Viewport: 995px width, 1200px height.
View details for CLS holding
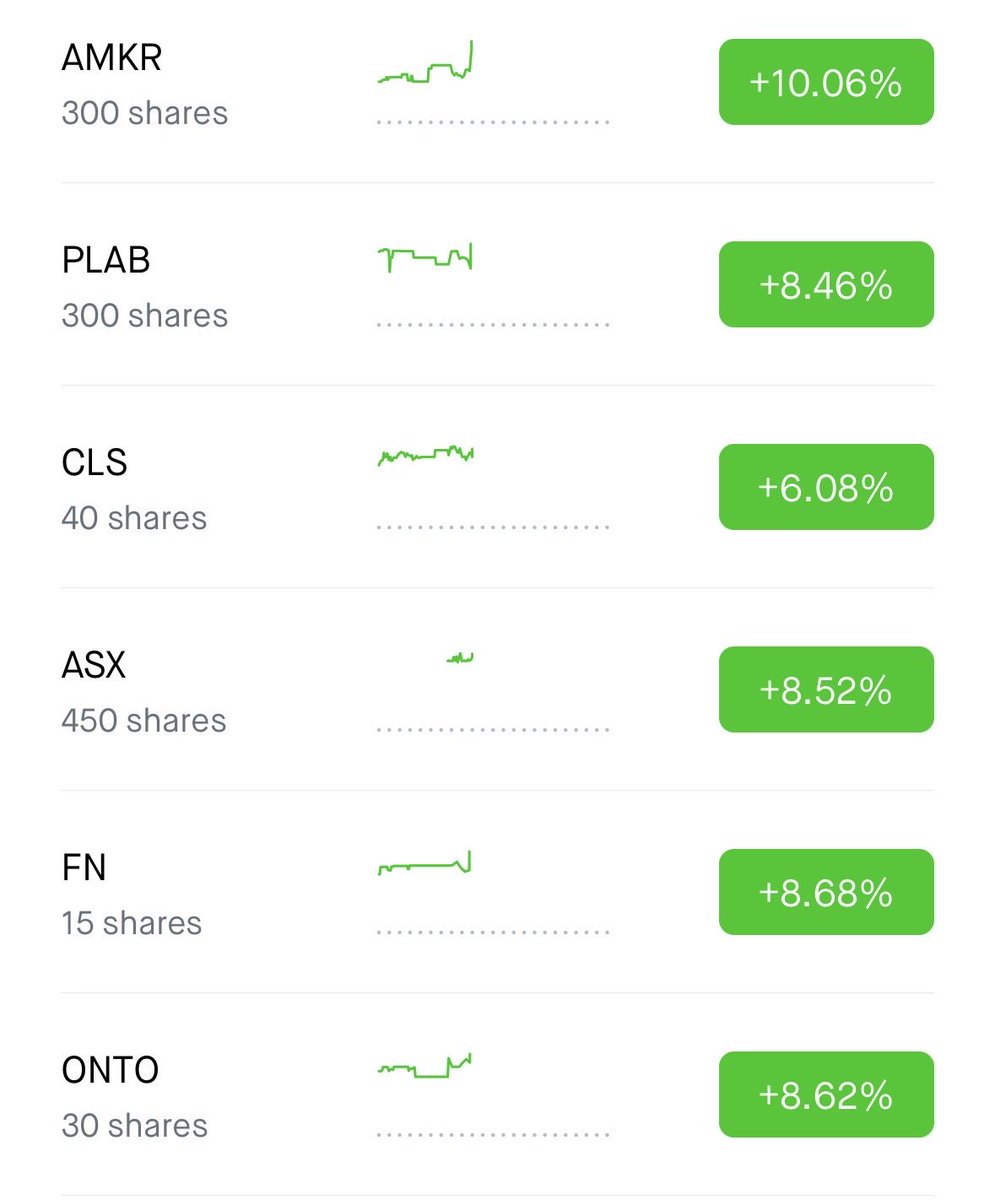135,489
